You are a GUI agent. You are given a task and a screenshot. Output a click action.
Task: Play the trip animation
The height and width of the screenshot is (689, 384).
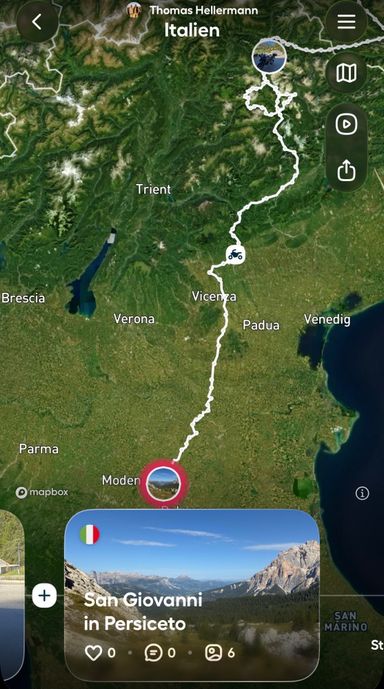(x=346, y=125)
